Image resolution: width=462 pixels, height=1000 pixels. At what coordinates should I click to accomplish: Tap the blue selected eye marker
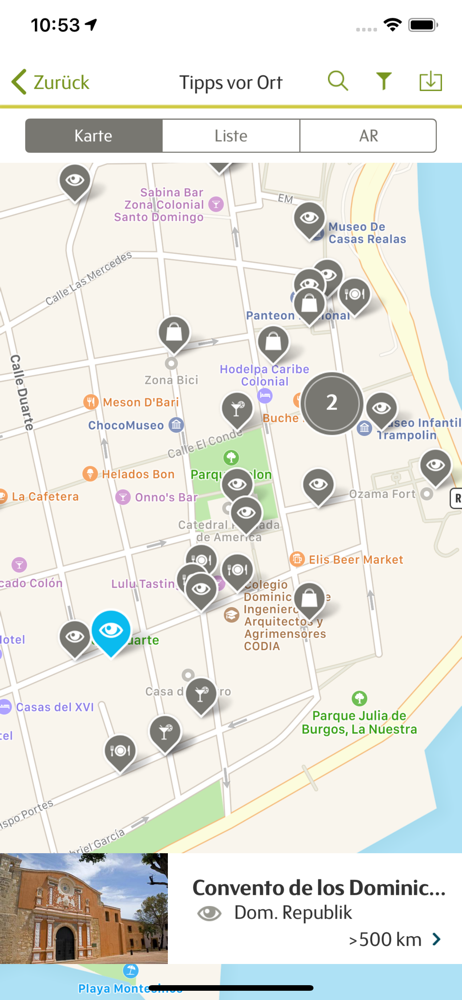(111, 633)
